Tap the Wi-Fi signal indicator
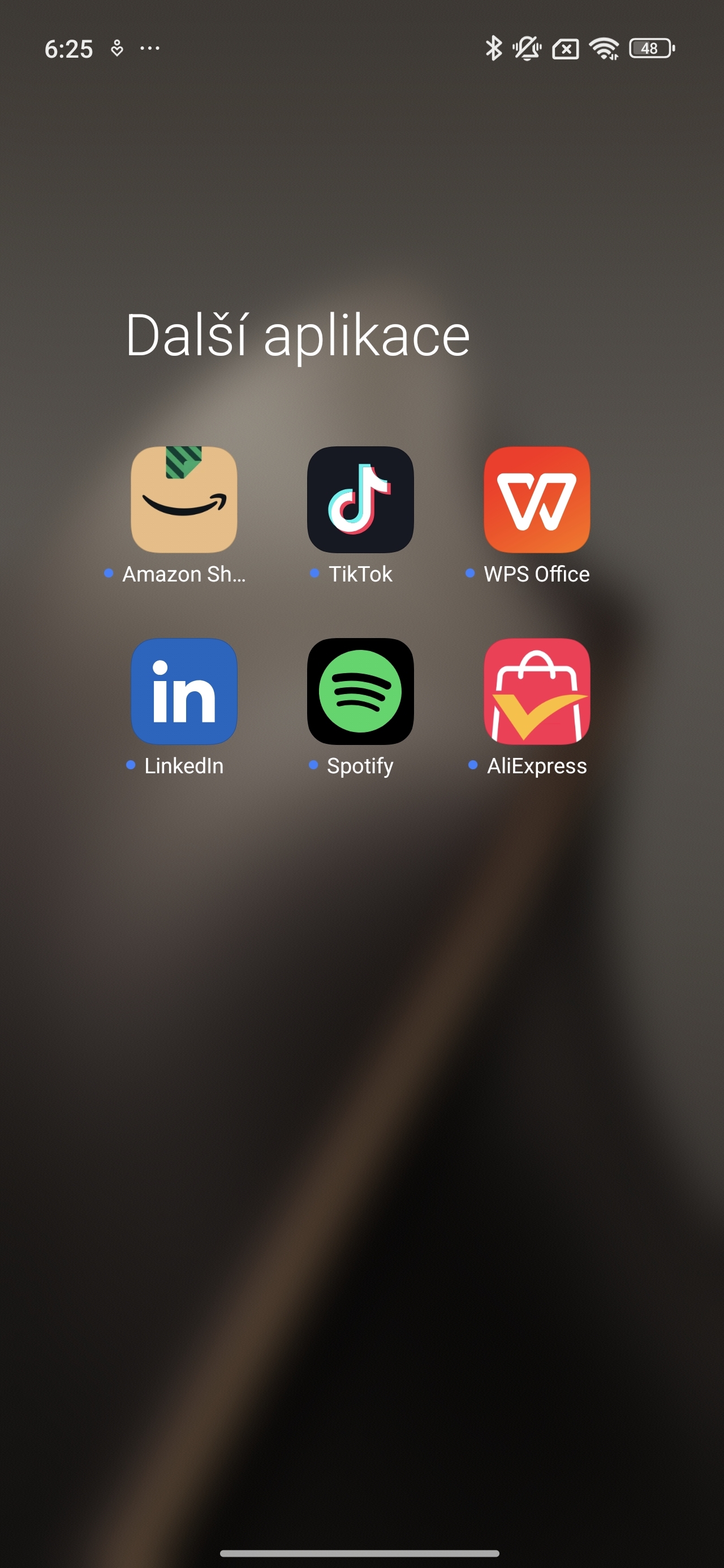724x1568 pixels. [603, 48]
